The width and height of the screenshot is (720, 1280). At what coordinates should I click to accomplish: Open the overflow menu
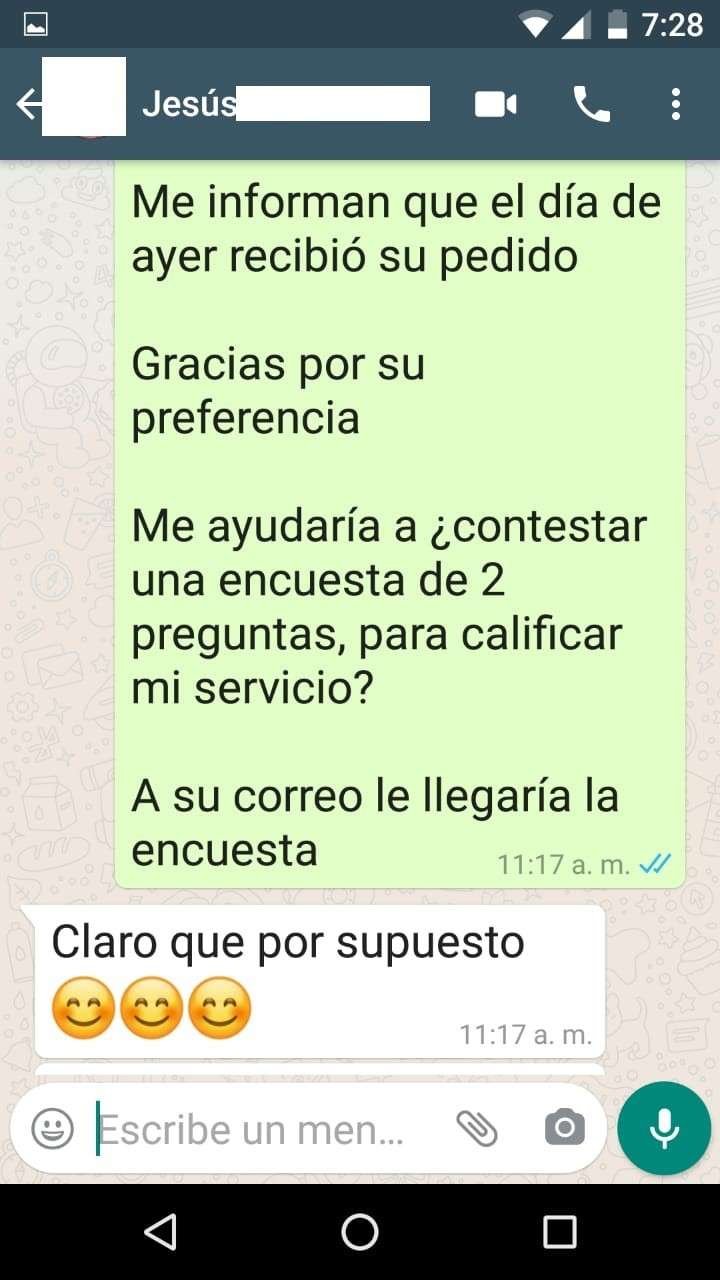point(676,104)
